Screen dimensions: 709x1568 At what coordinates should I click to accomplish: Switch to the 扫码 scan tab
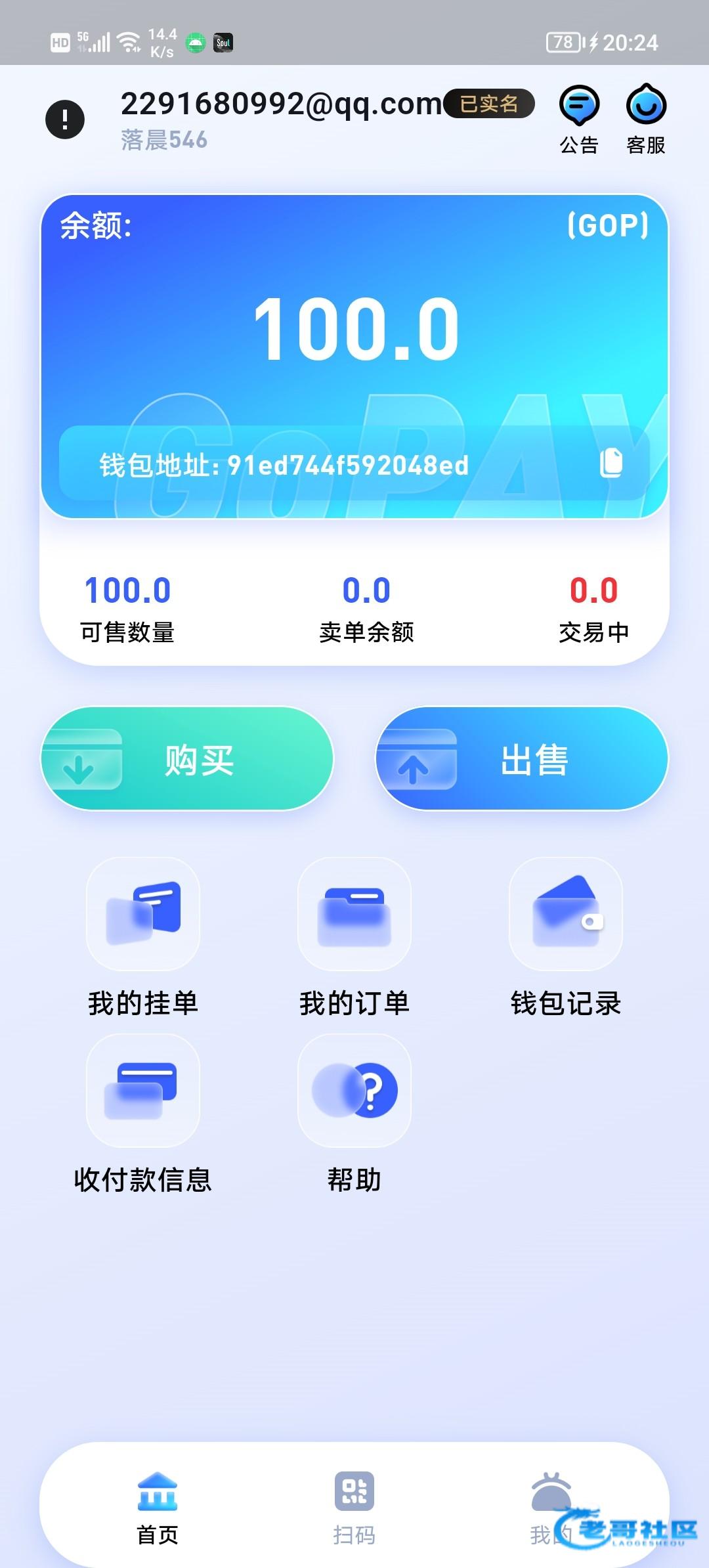click(x=354, y=1508)
